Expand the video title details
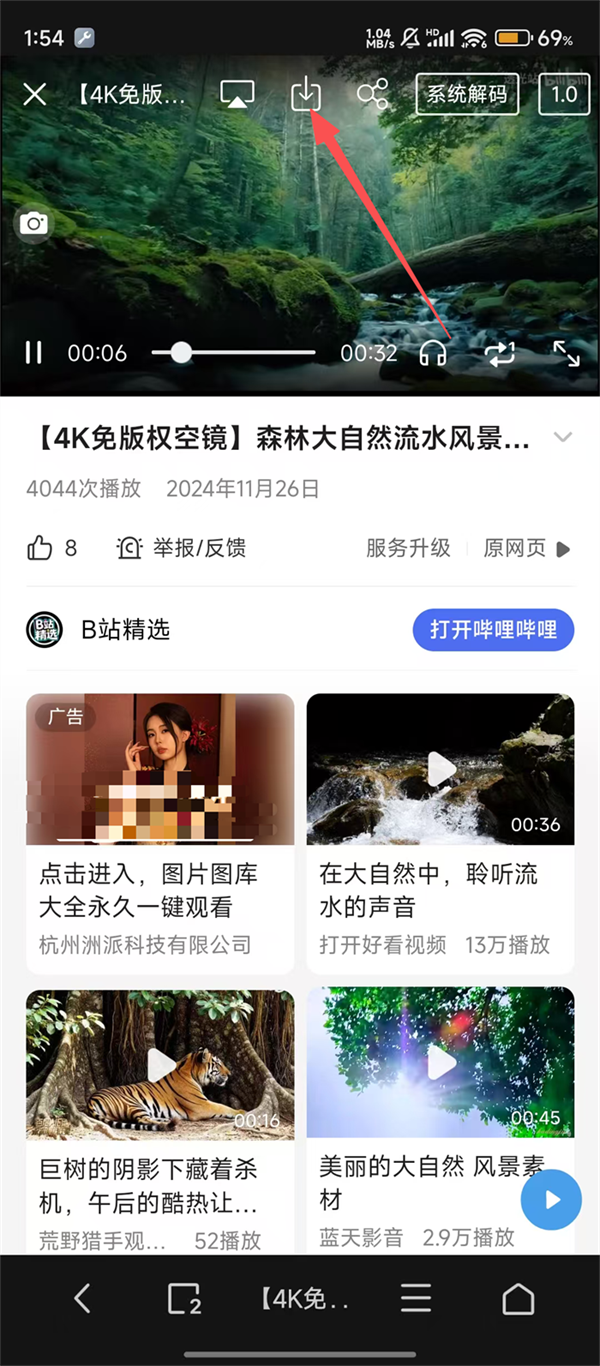 563,438
